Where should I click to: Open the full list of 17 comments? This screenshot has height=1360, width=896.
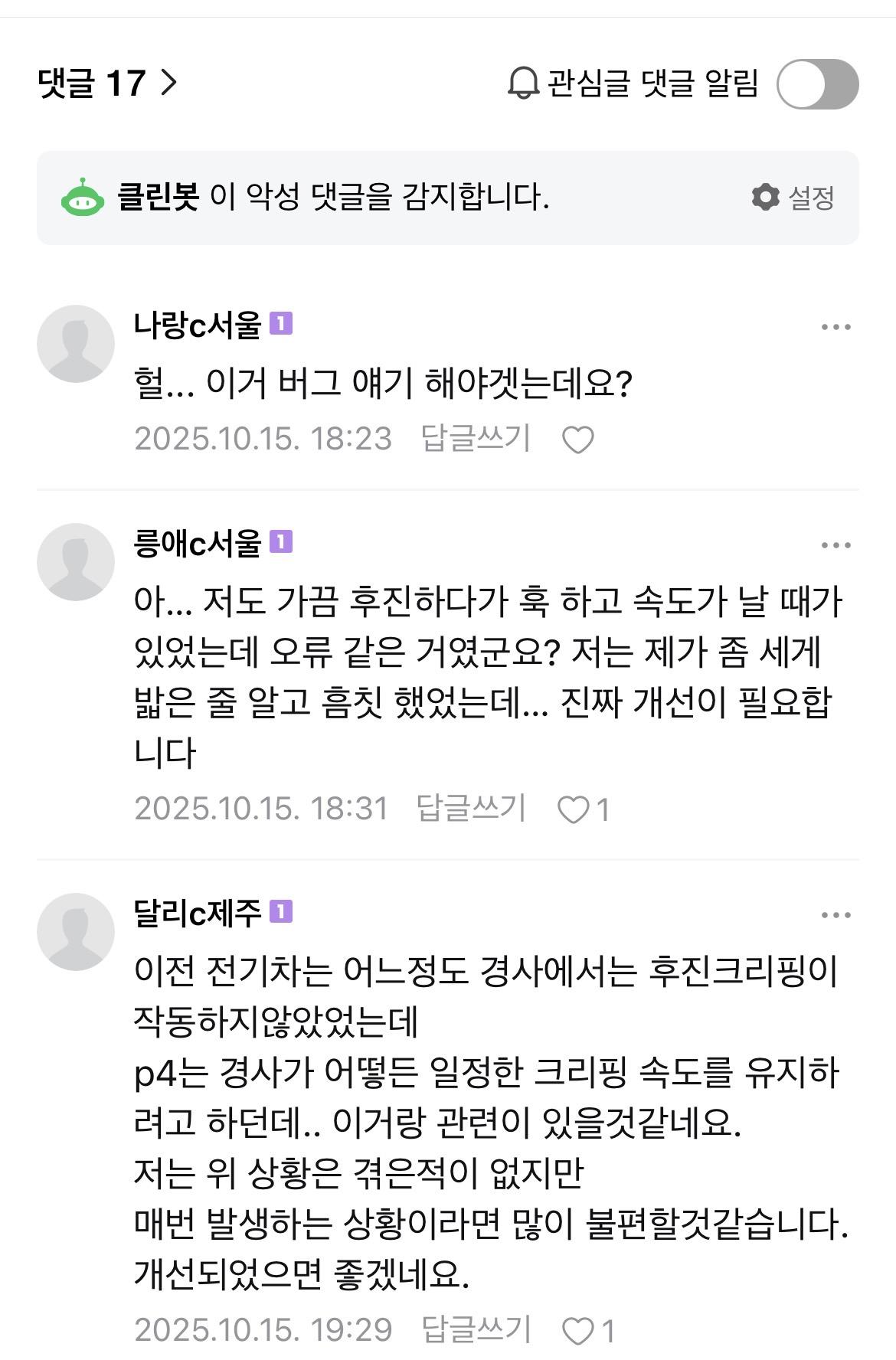coord(107,83)
